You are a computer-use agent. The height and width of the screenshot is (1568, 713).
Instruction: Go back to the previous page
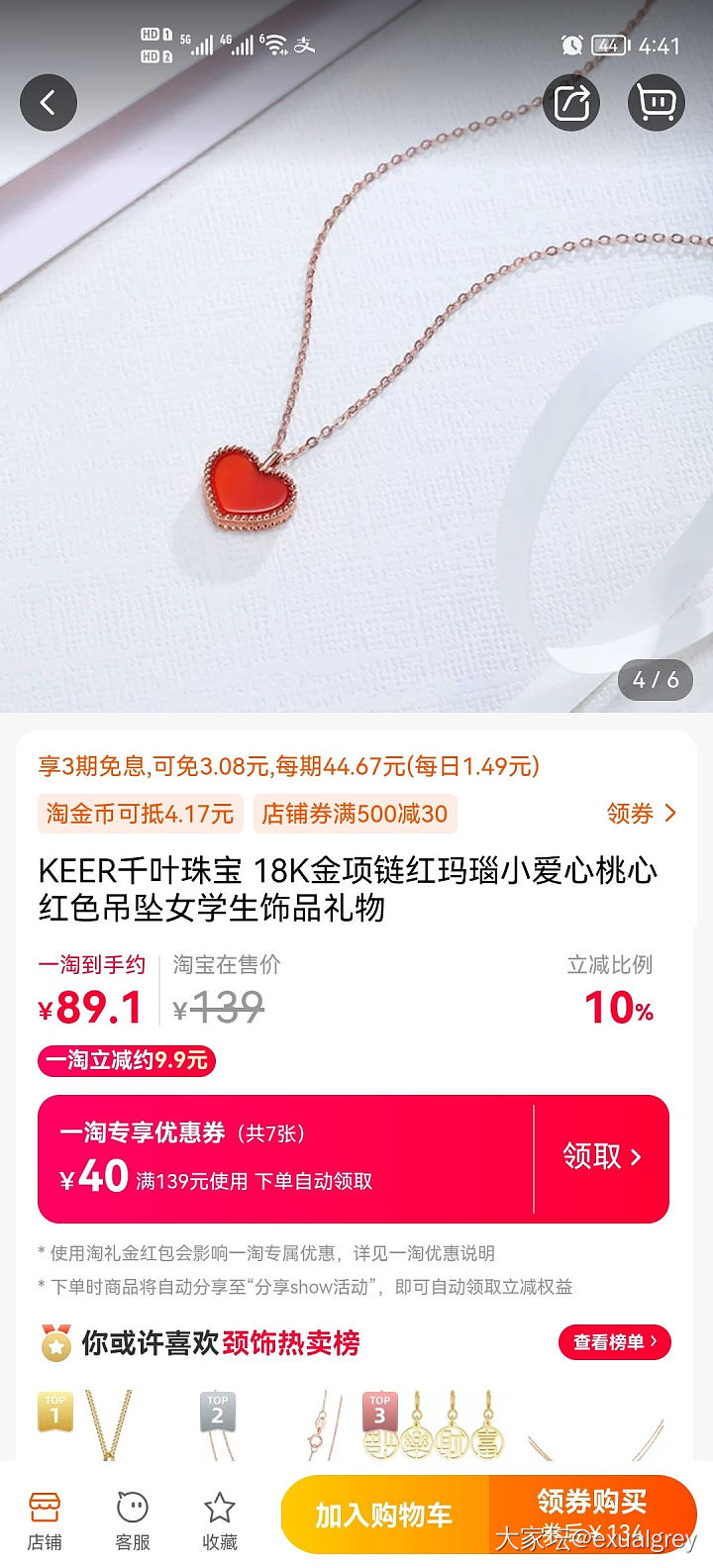click(48, 103)
